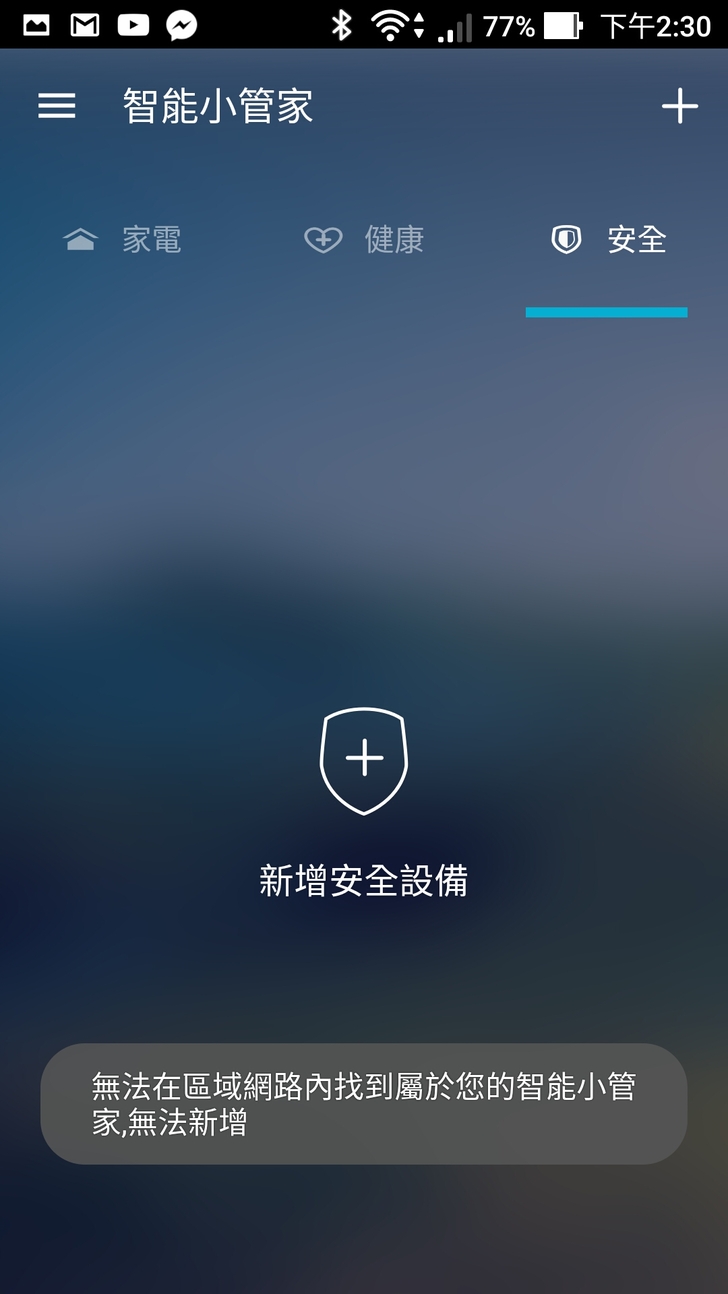Switch to the 家電 tab

click(122, 240)
